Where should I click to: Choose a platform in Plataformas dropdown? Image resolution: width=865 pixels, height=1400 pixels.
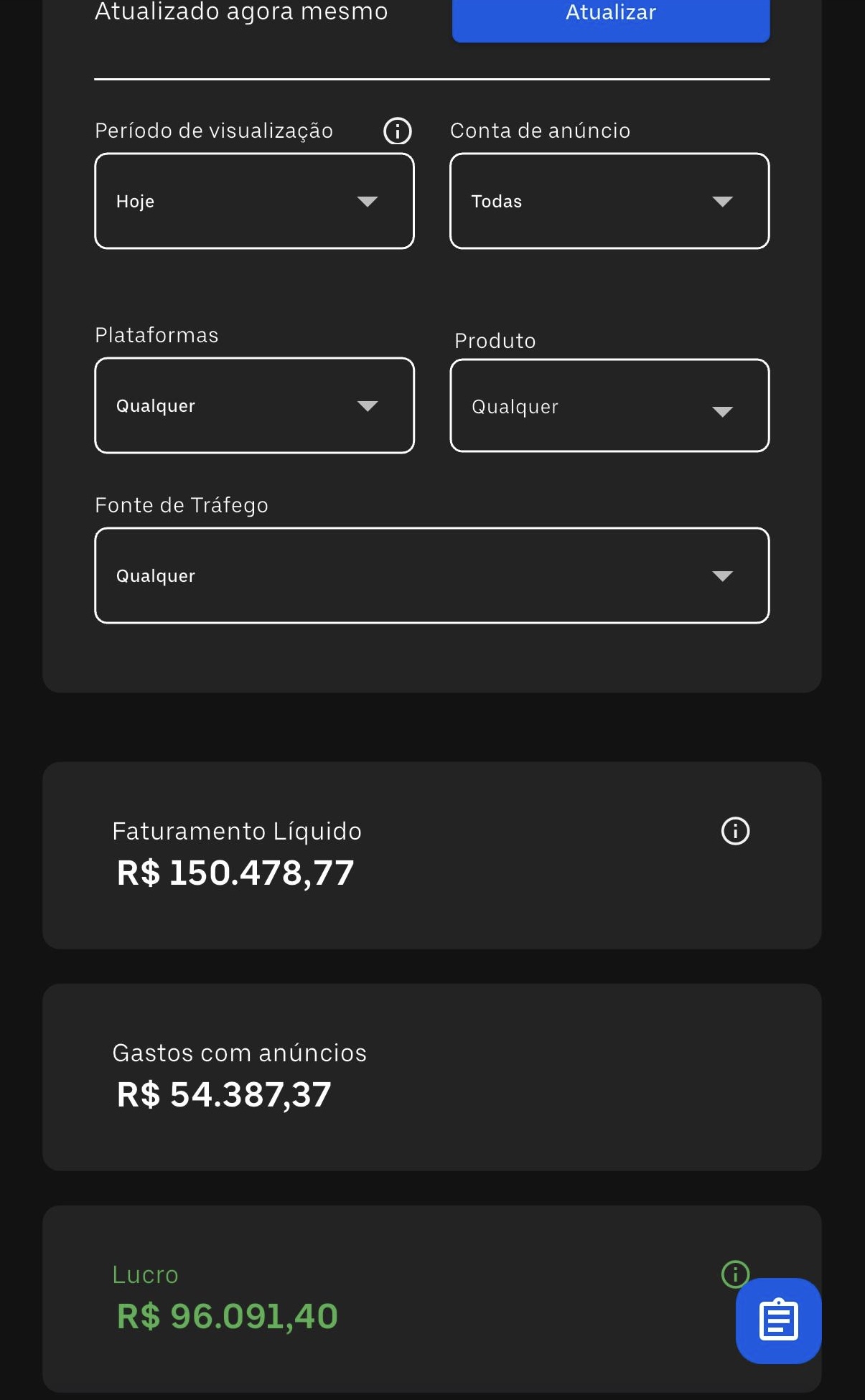(x=254, y=405)
